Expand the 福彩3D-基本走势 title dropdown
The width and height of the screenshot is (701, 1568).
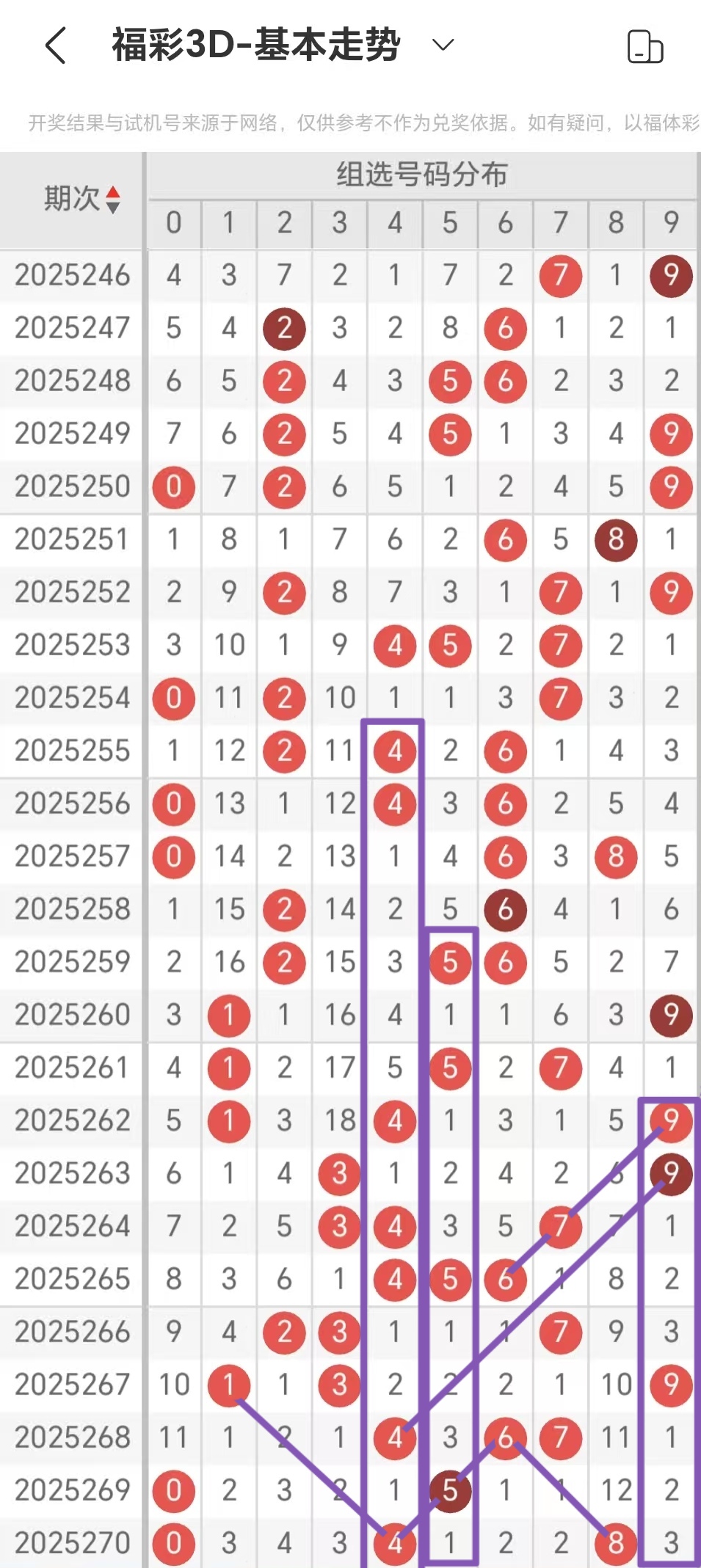443,45
